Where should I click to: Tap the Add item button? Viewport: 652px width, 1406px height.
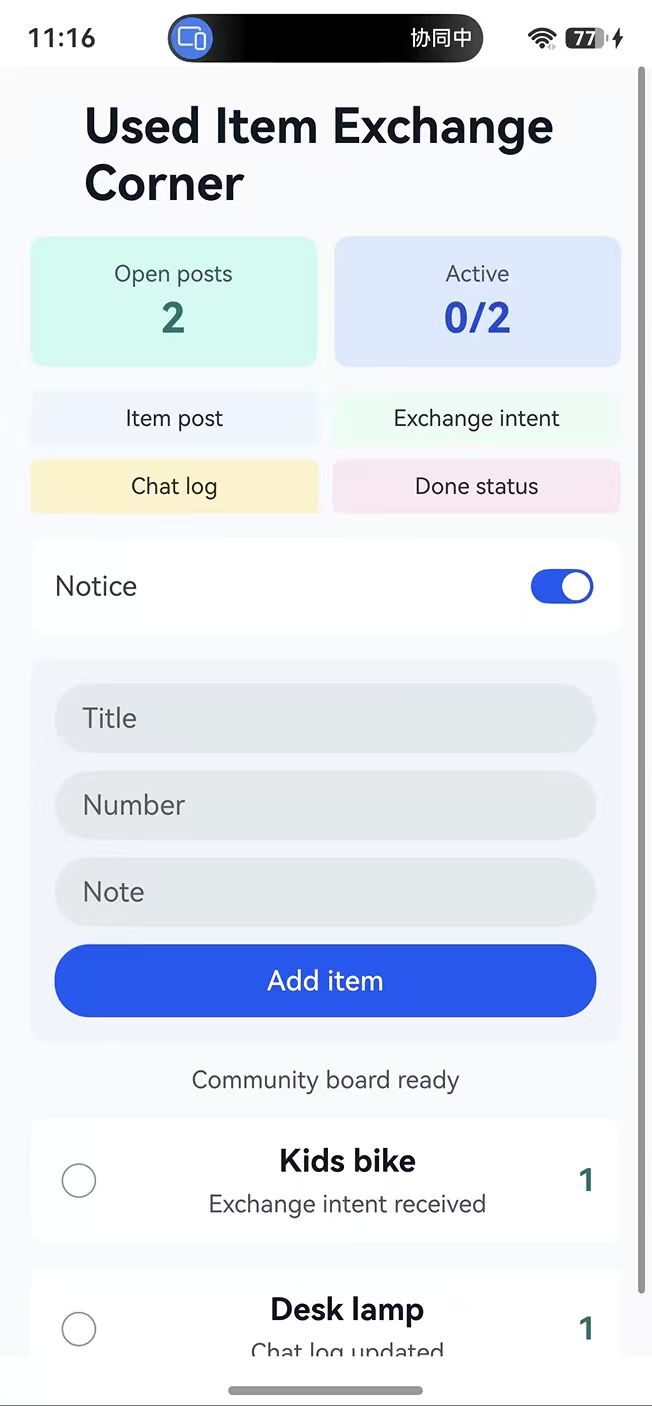pyautogui.click(x=325, y=981)
